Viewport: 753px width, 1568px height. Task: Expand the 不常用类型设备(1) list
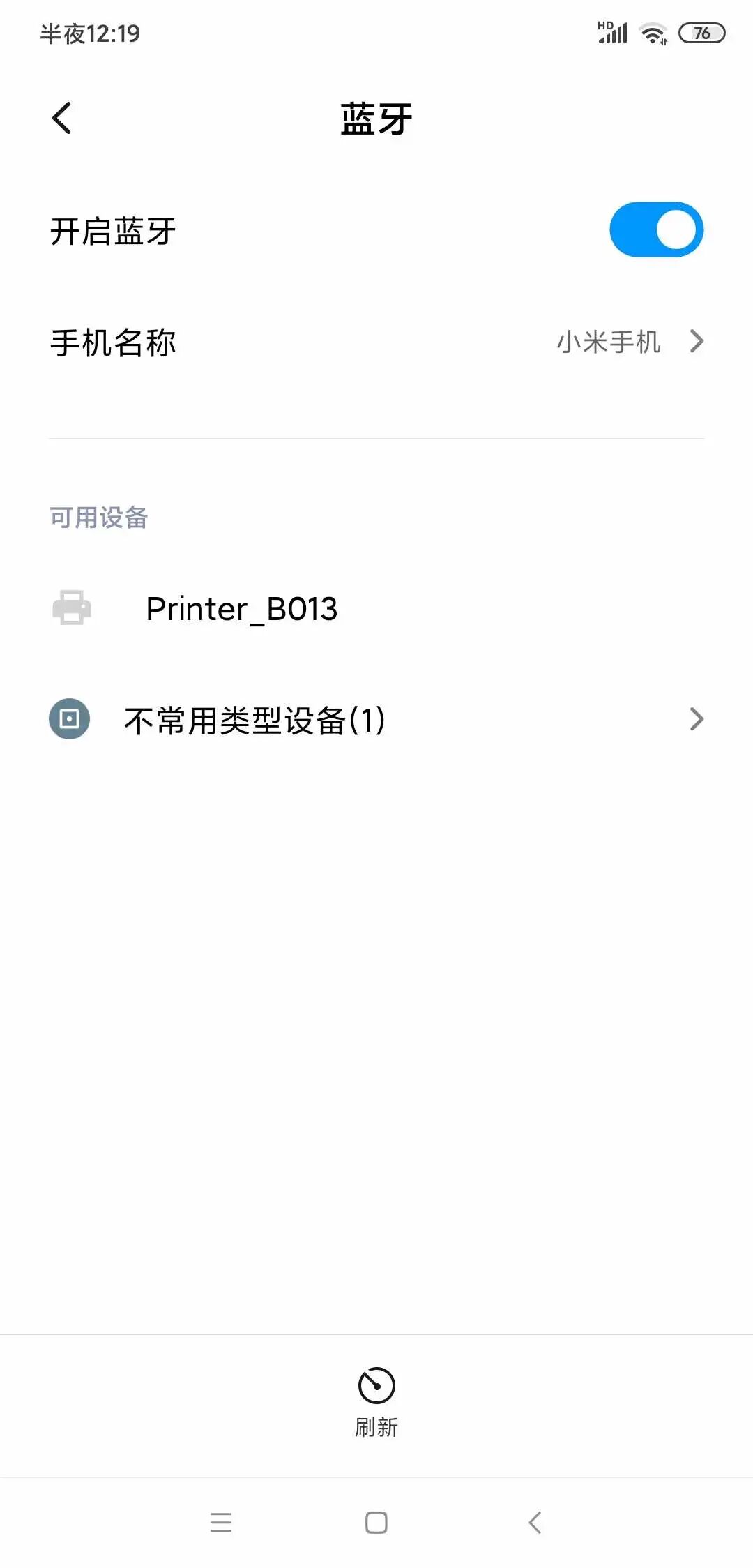click(376, 720)
